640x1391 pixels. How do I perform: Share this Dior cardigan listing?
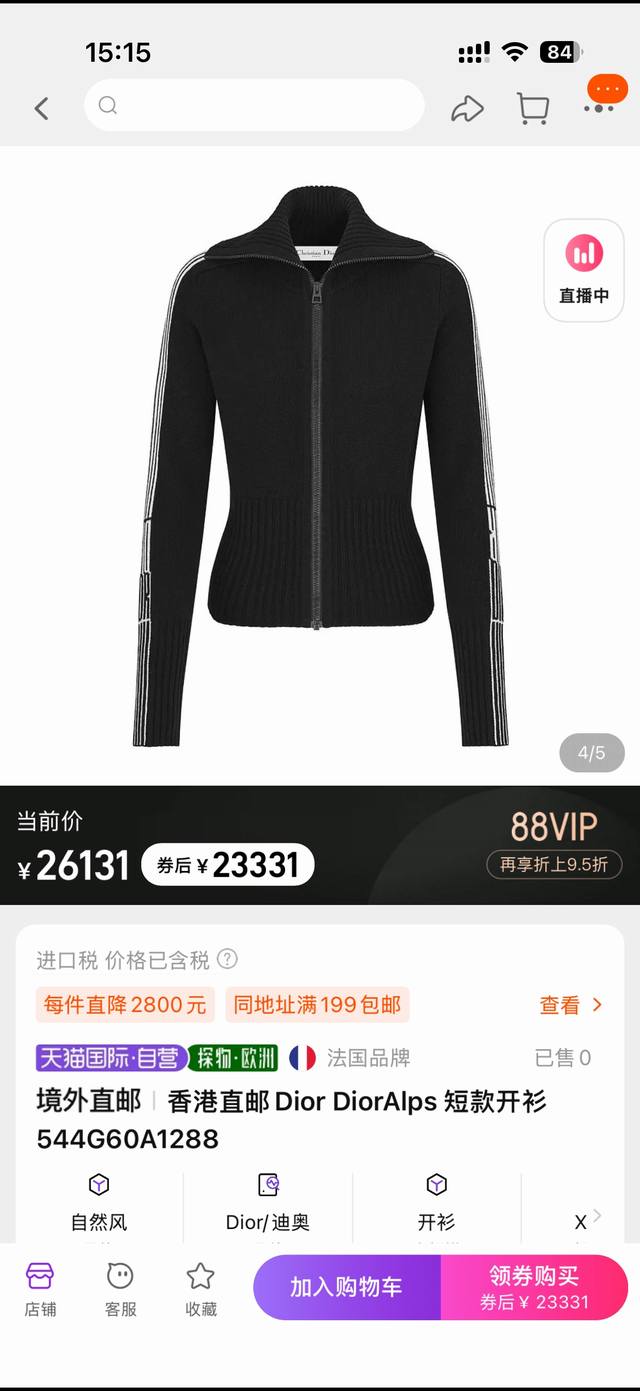467,108
